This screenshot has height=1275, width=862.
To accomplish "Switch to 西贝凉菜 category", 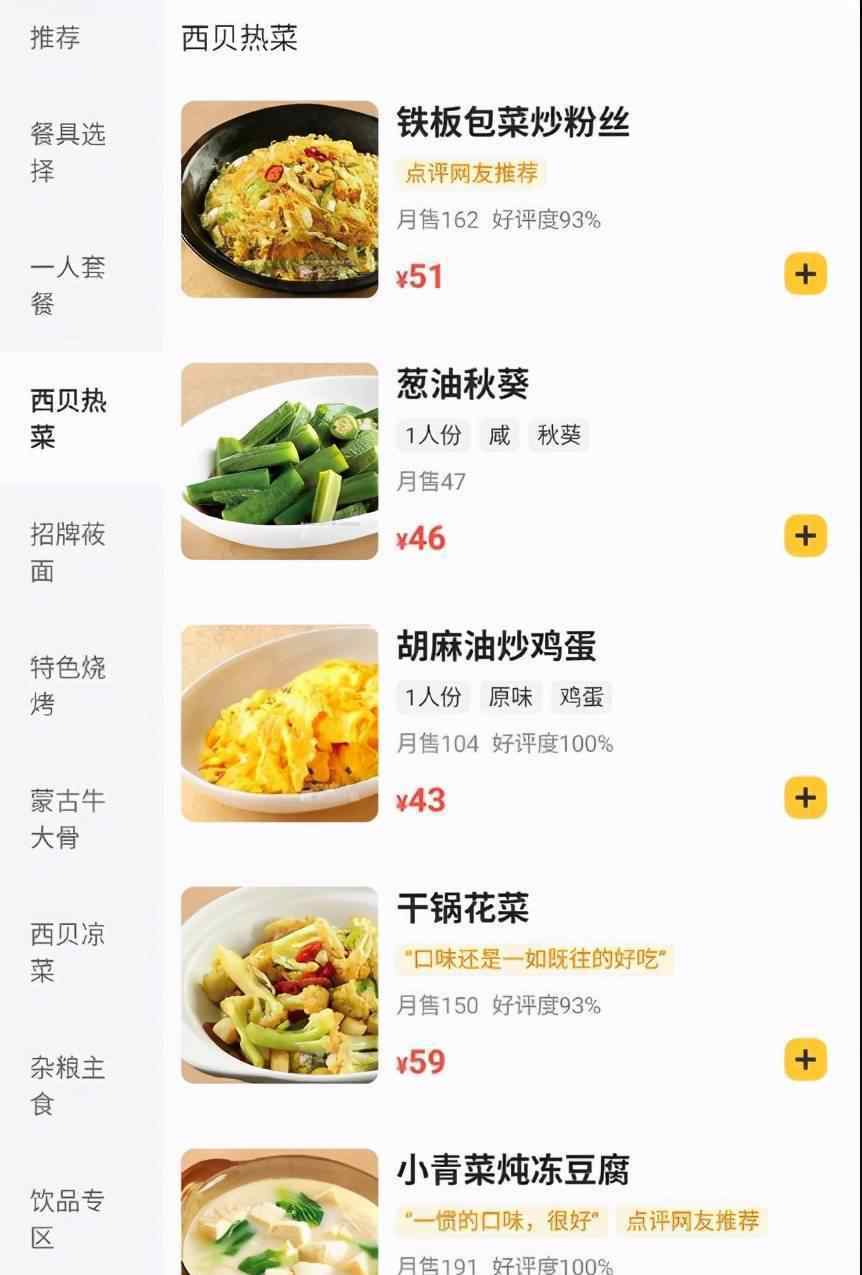I will tap(68, 952).
